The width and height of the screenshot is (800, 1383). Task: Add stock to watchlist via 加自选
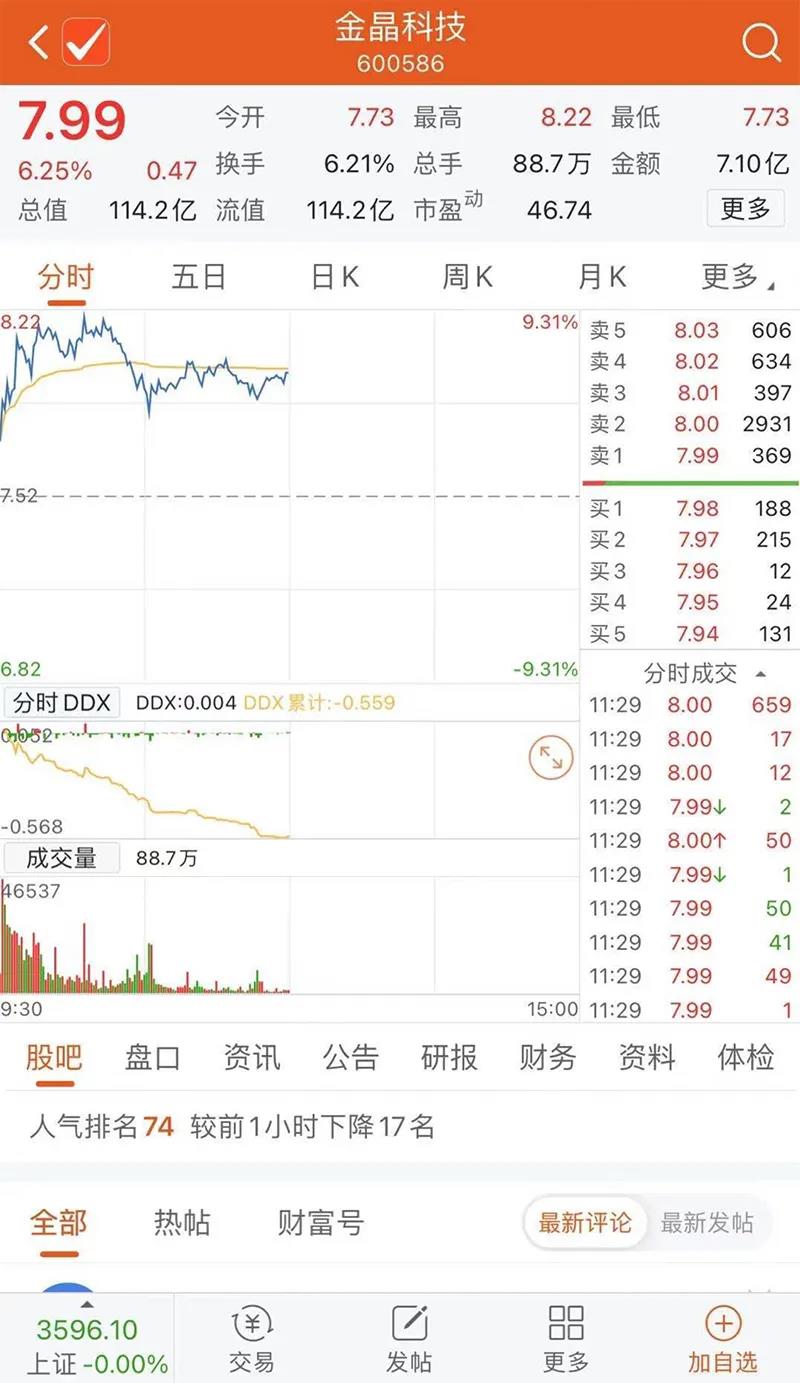point(723,1340)
